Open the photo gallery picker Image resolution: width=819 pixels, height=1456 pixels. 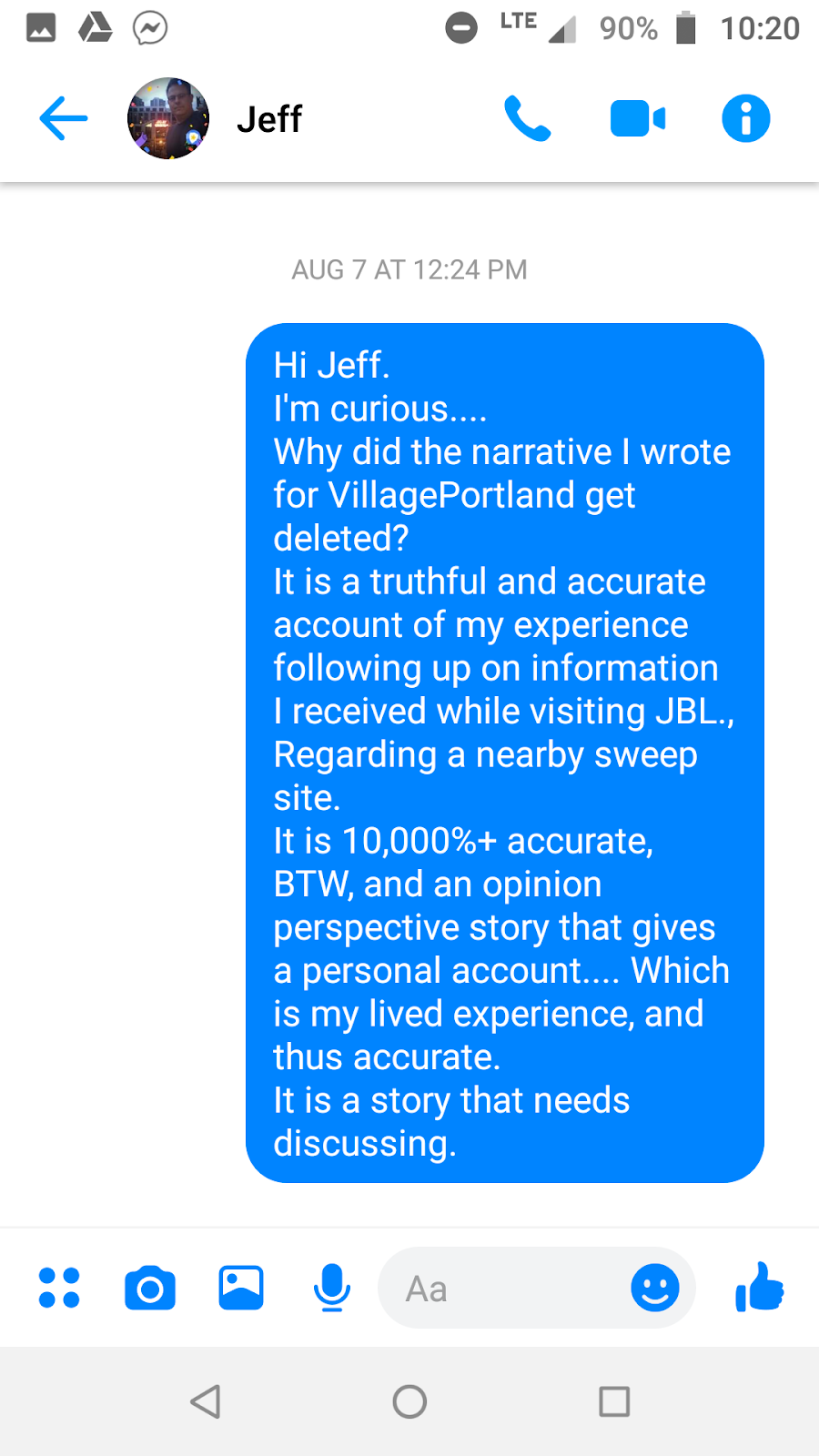coord(241,1289)
